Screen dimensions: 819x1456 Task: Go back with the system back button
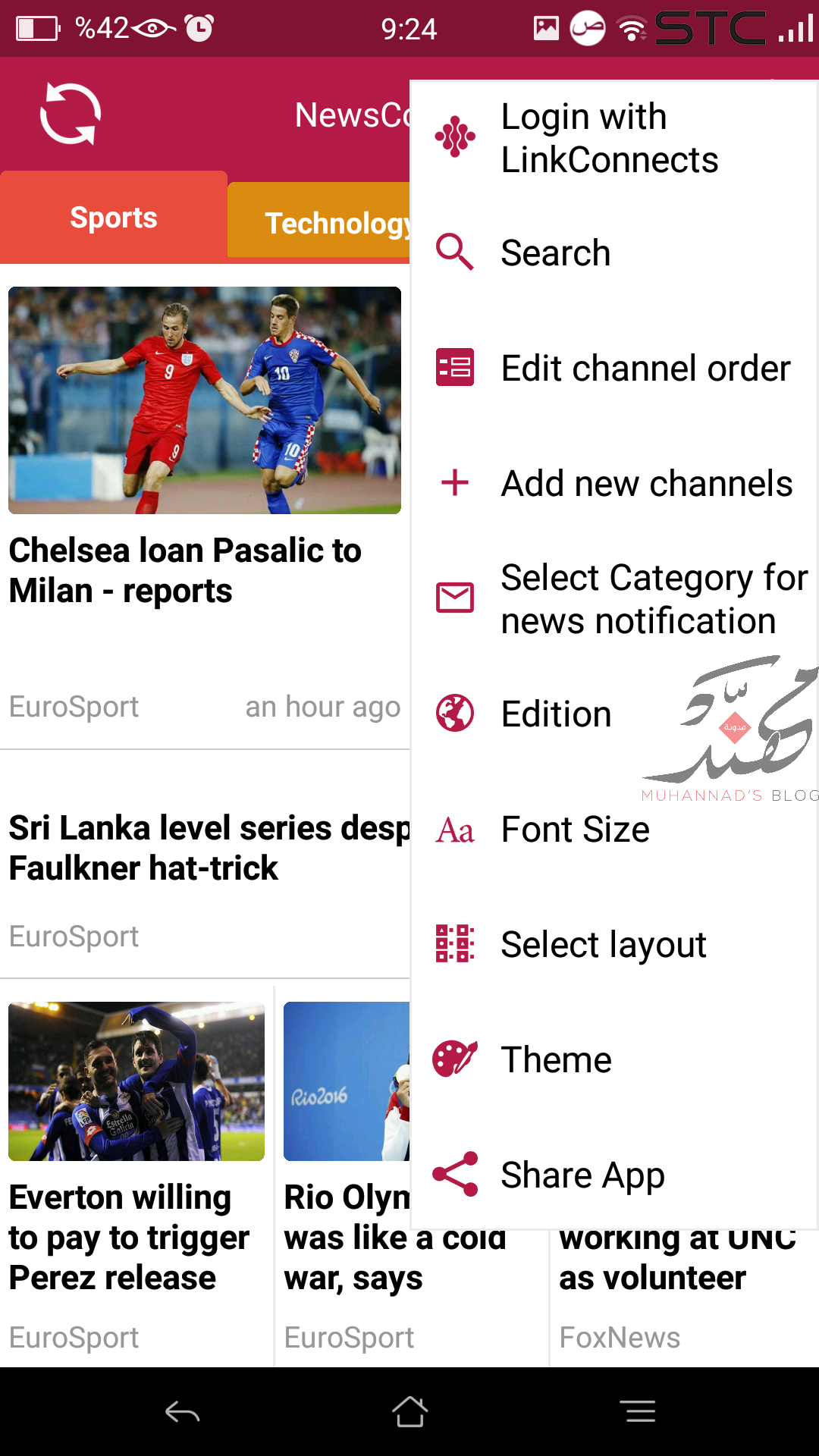click(x=182, y=1412)
